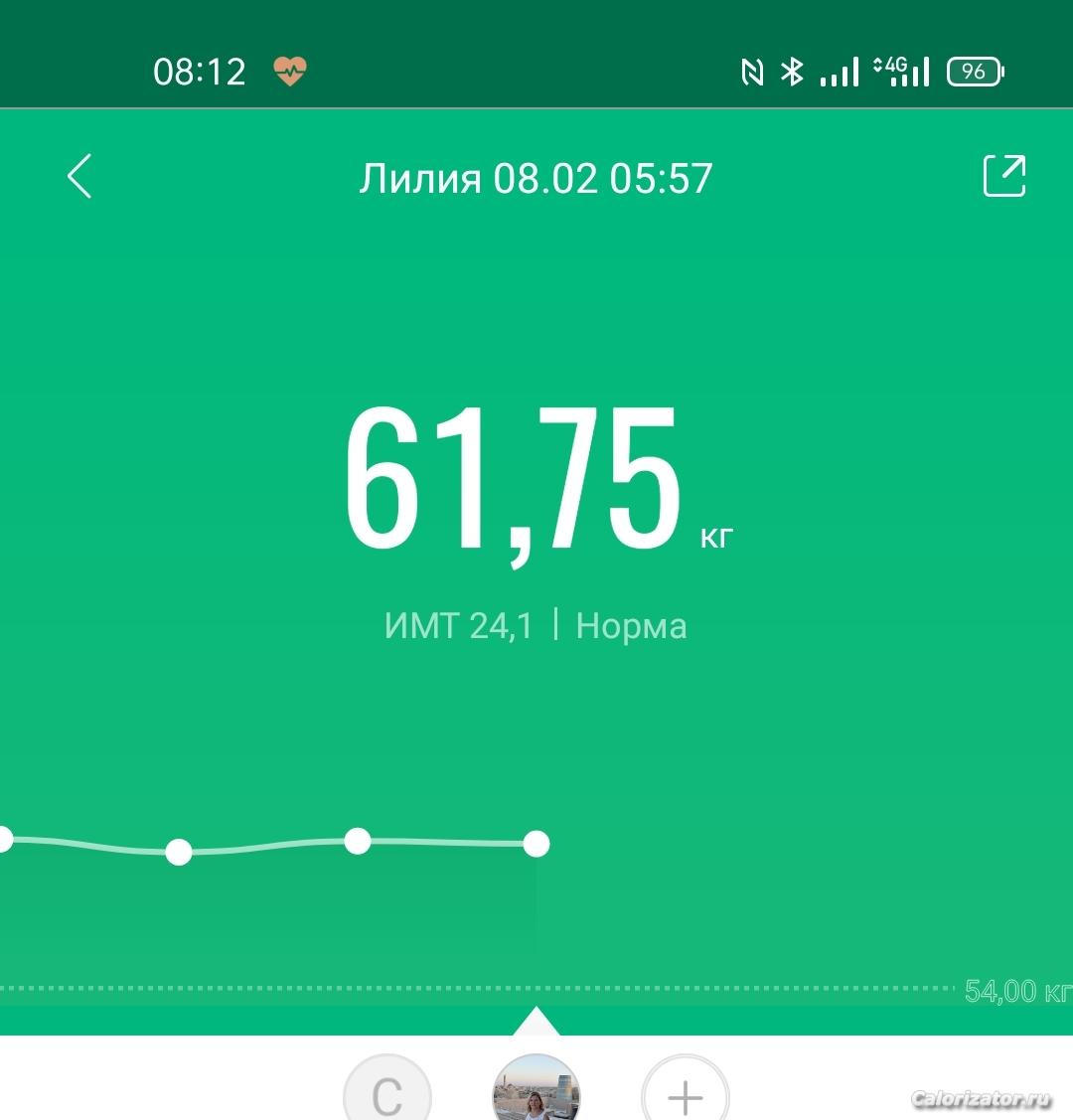Screen dimensions: 1073x1120
Task: Select the second-to-last graph data point
Action: [358, 841]
